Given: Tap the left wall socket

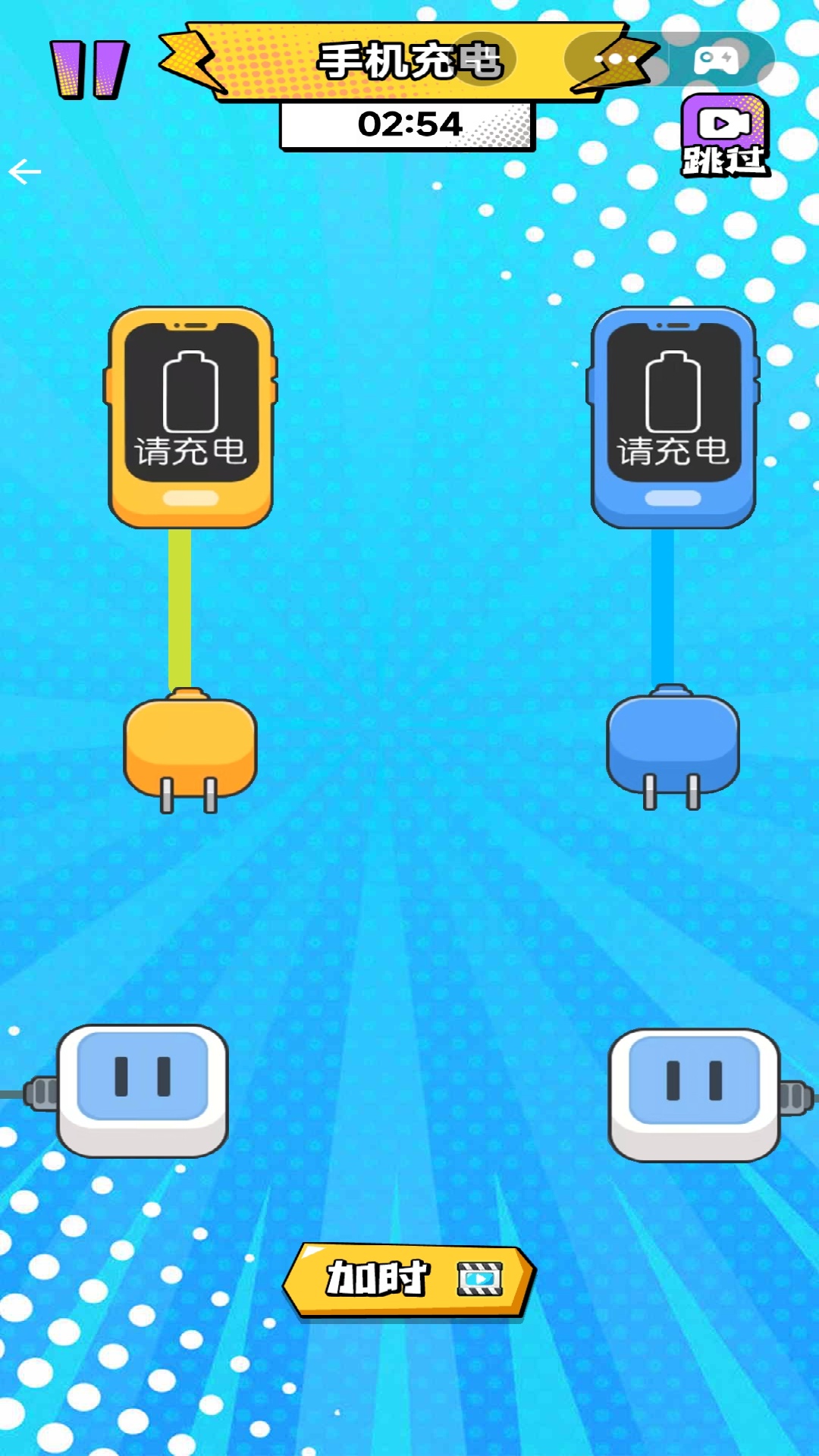Looking at the screenshot, I should (x=143, y=1090).
